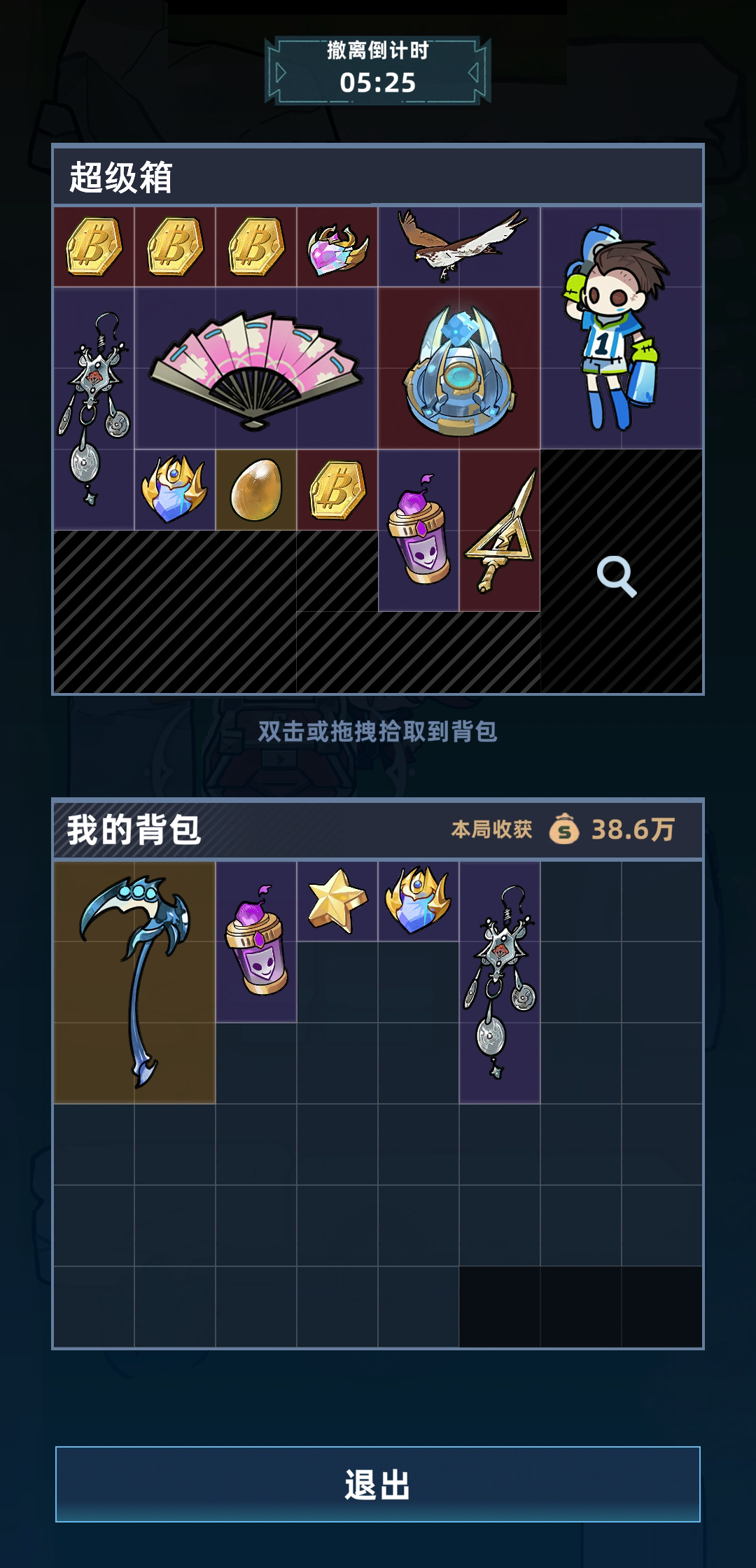Select the golden triangle sword item
The image size is (756, 1568).
(500, 531)
